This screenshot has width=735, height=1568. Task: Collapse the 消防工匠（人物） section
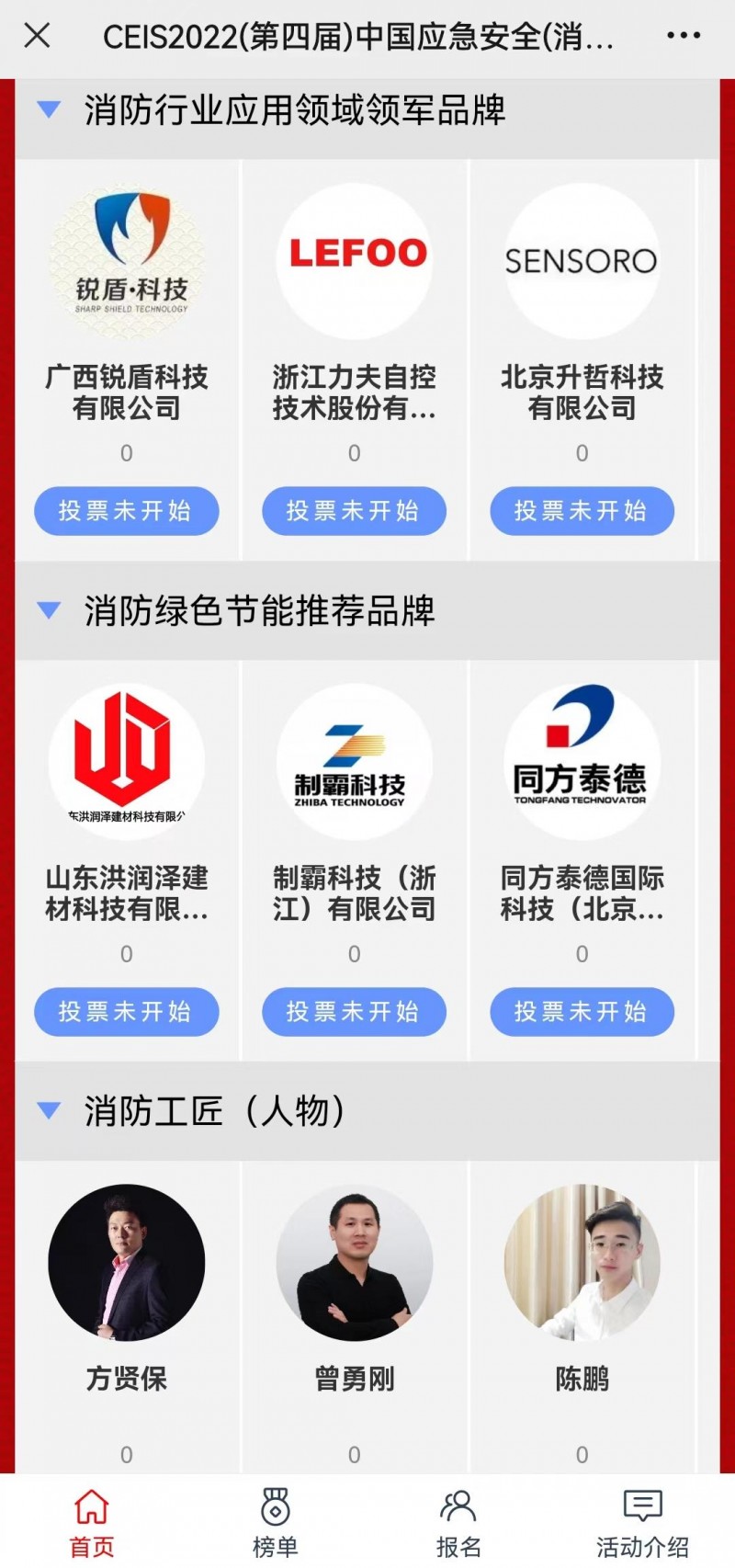pyautogui.click(x=49, y=1110)
